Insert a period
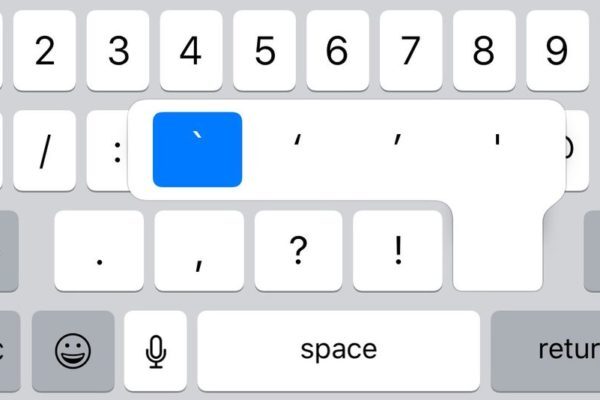 (x=99, y=251)
